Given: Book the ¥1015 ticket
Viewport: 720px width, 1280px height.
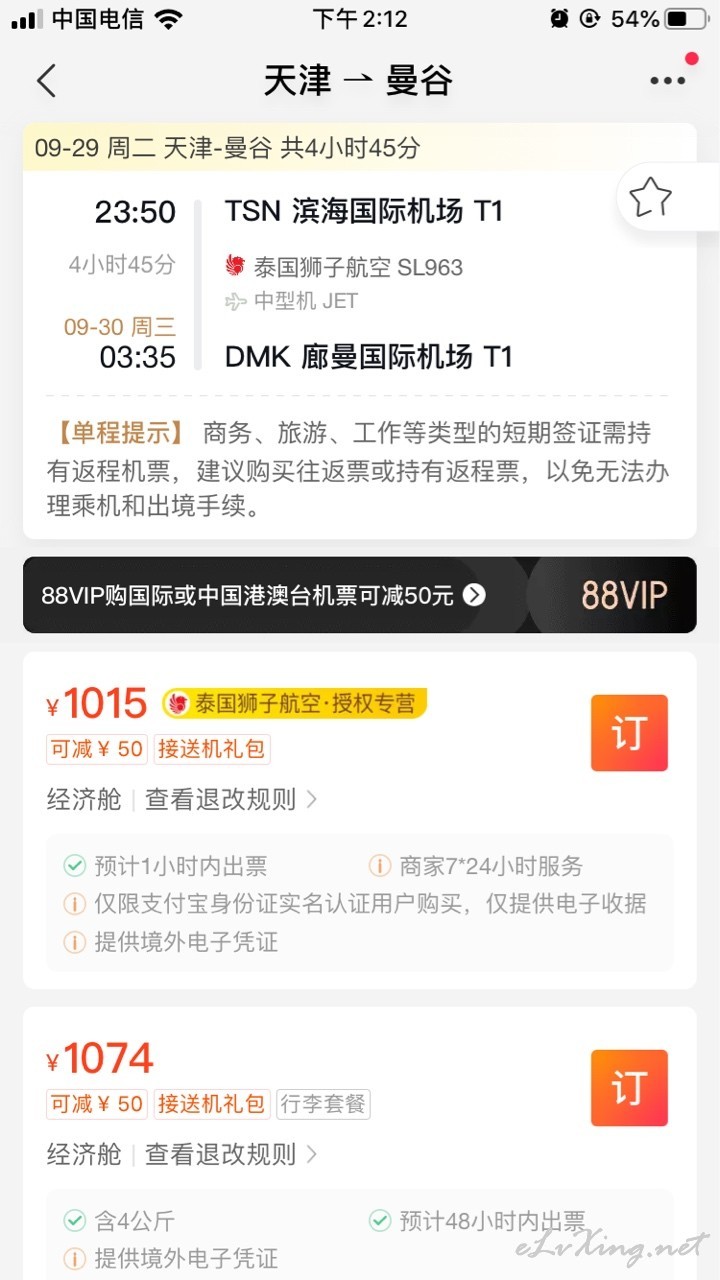Looking at the screenshot, I should (629, 733).
